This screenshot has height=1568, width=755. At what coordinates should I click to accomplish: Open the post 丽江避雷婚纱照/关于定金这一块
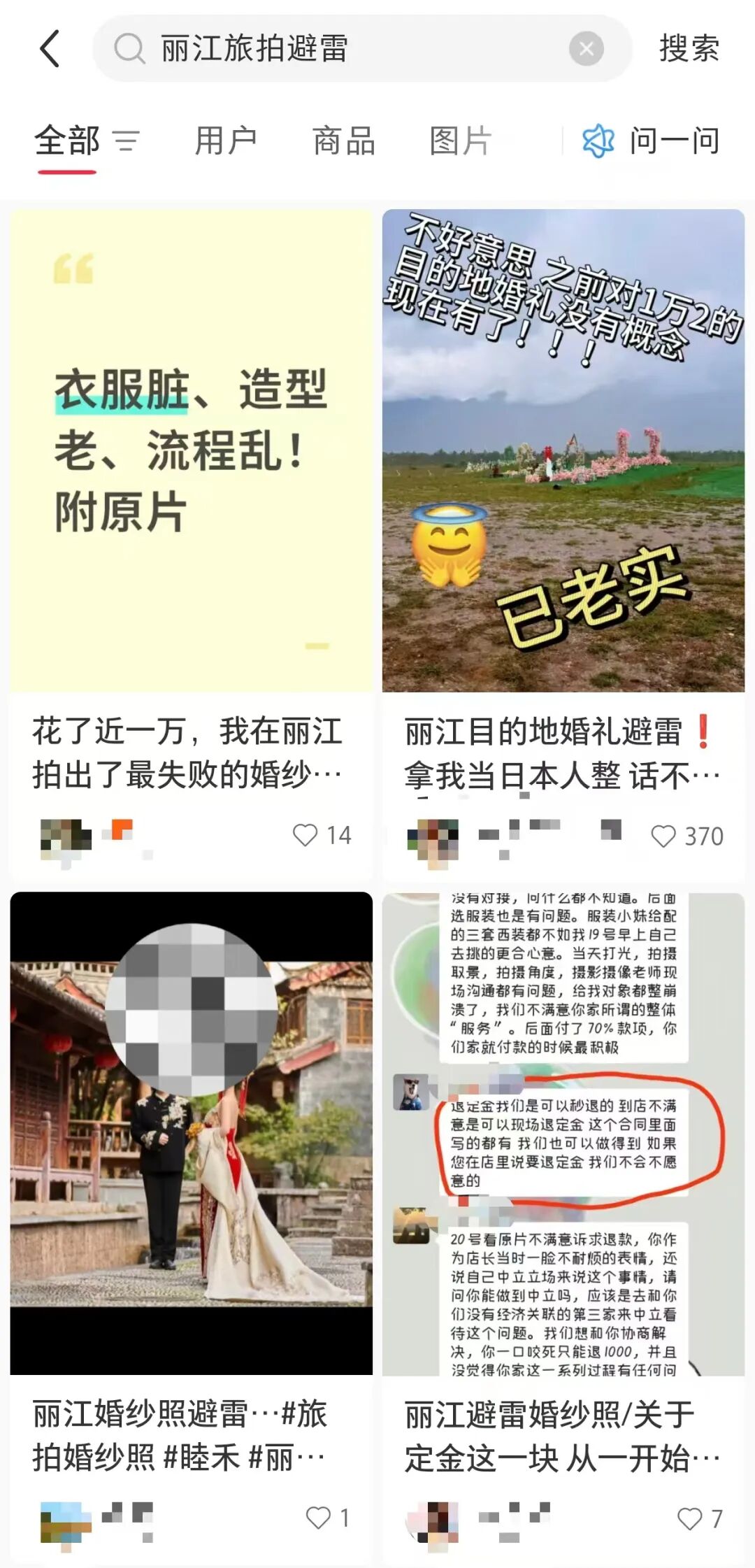point(562,1435)
